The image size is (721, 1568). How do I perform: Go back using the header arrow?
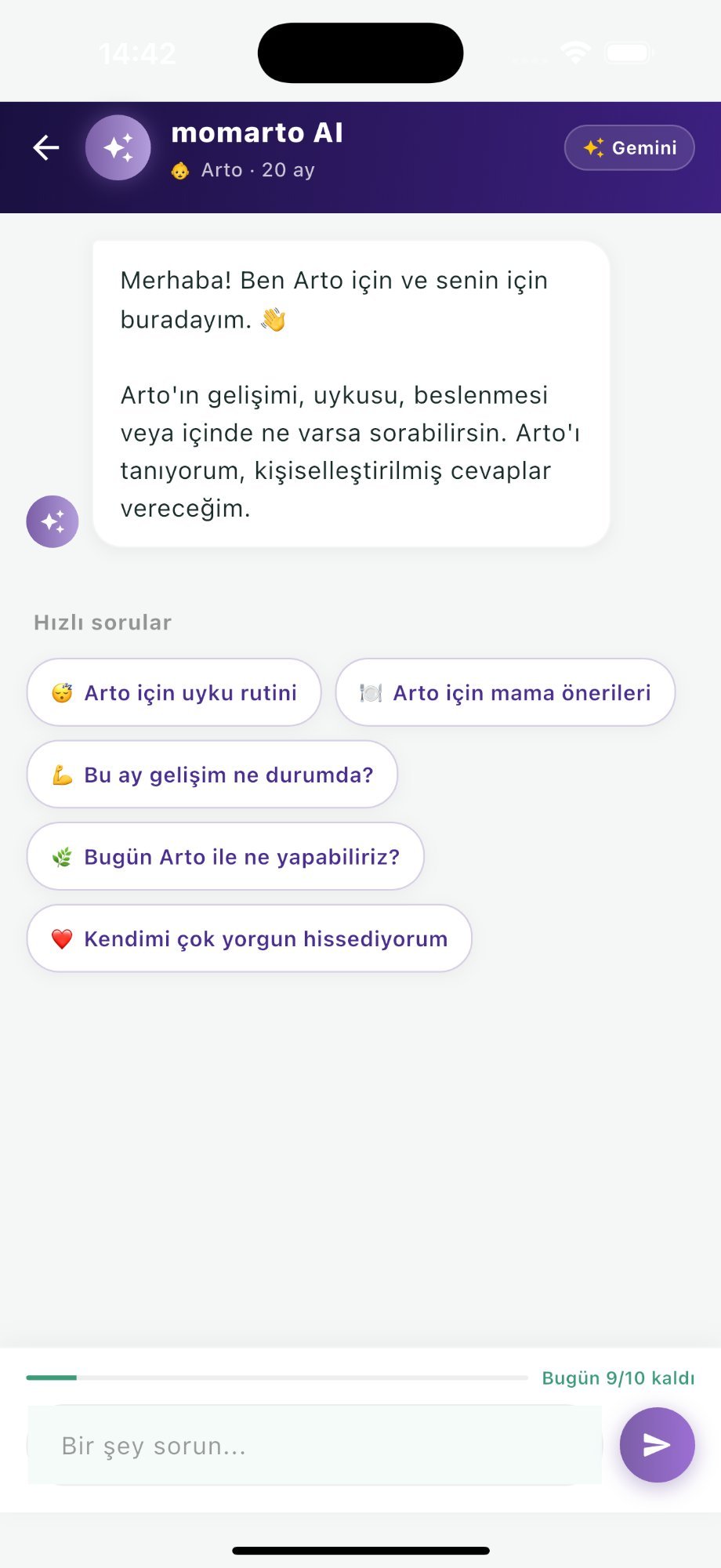click(46, 147)
